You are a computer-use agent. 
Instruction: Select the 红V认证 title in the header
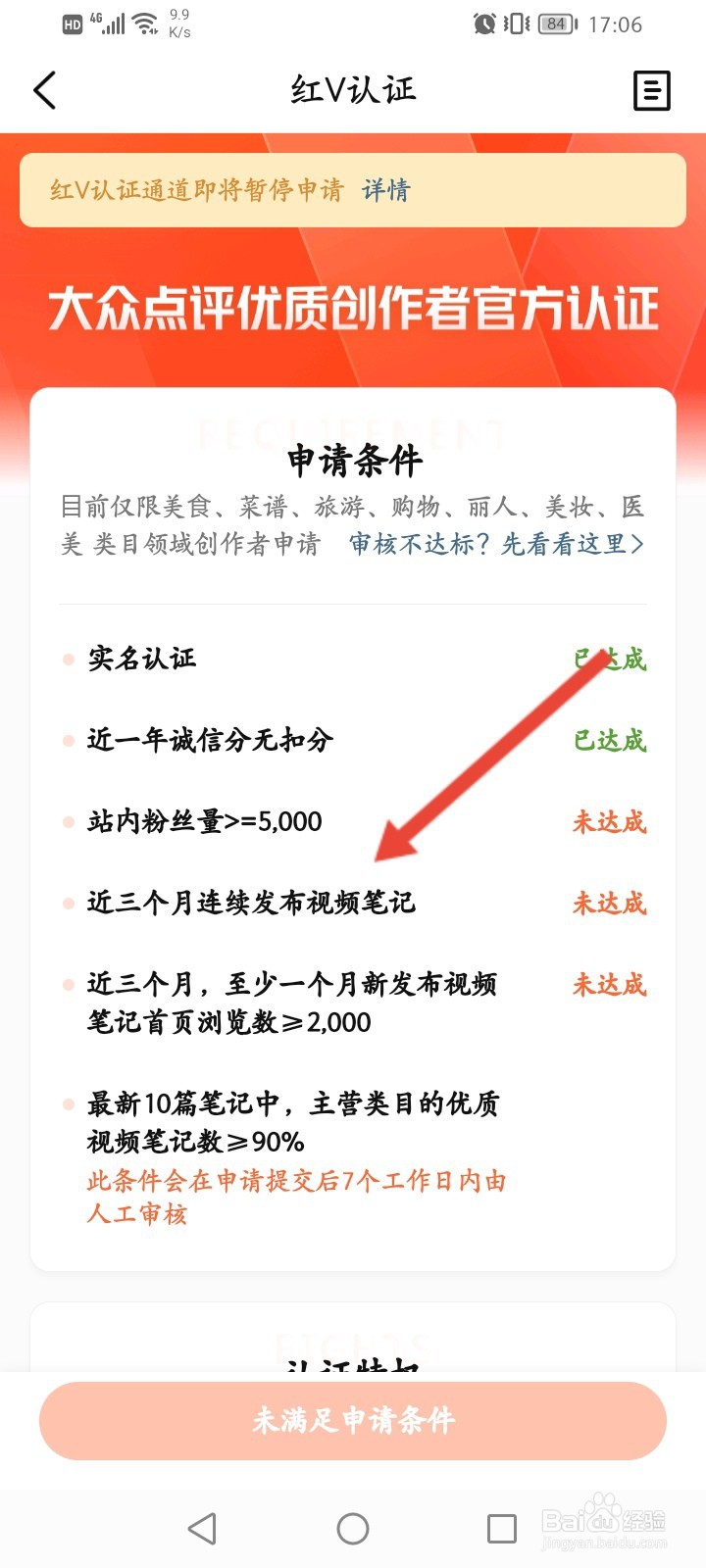pyautogui.click(x=353, y=89)
